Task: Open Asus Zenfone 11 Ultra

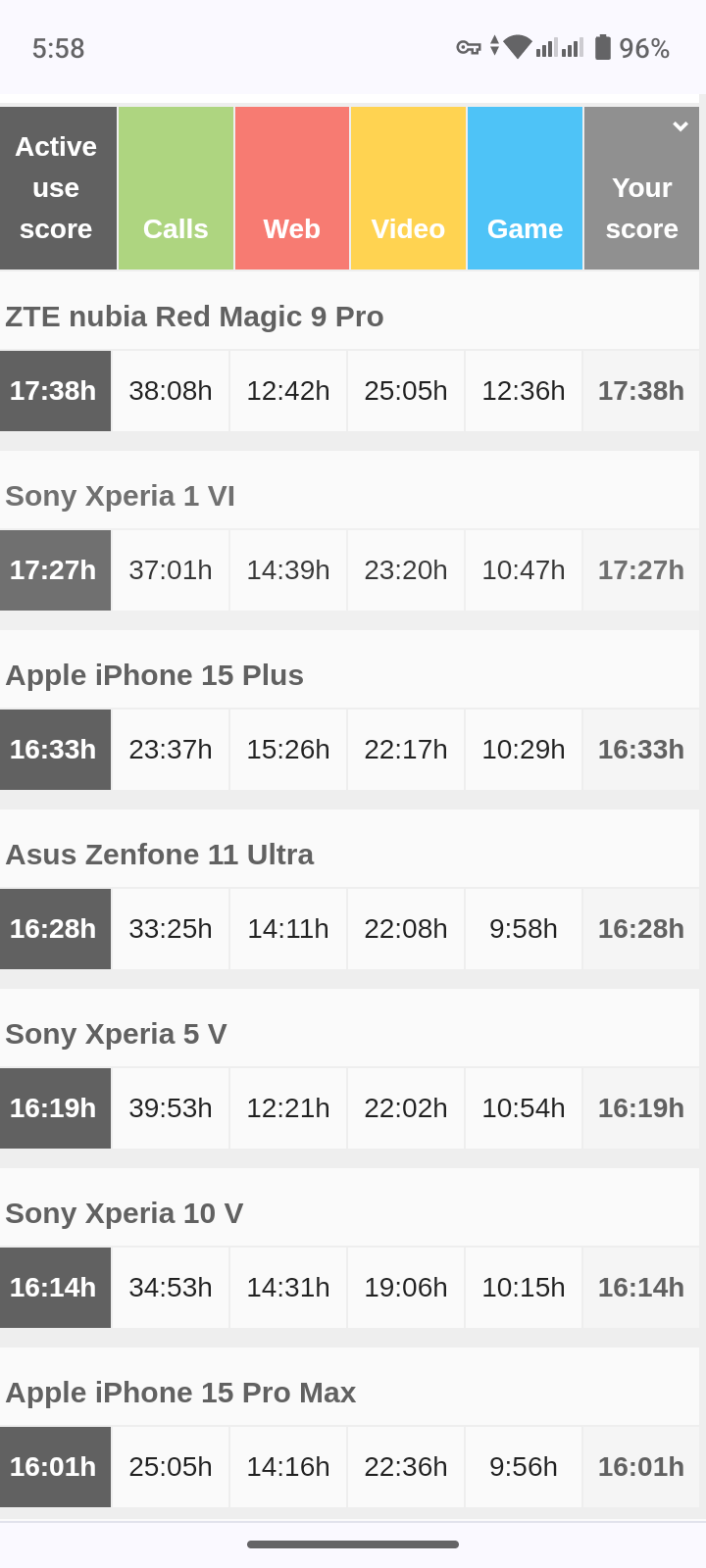Action: (x=160, y=855)
